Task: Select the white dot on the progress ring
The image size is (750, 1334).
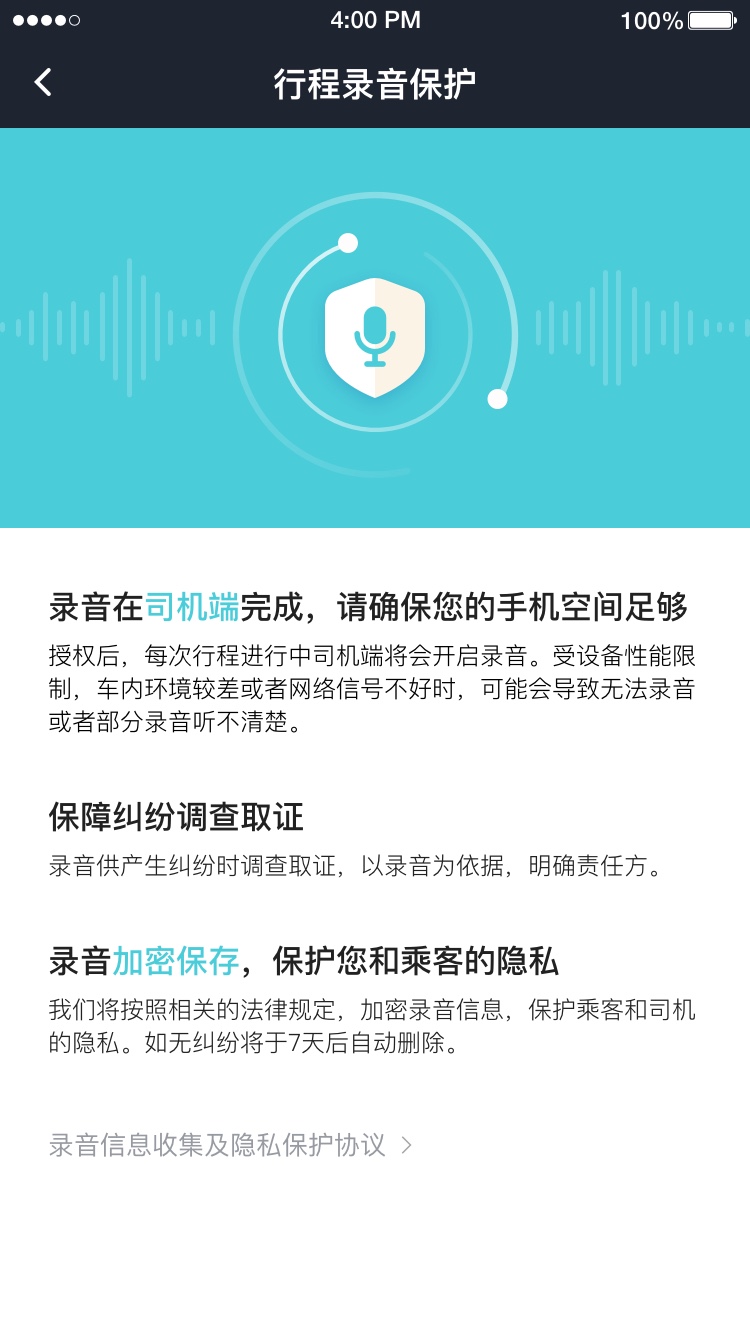Action: click(x=348, y=243)
